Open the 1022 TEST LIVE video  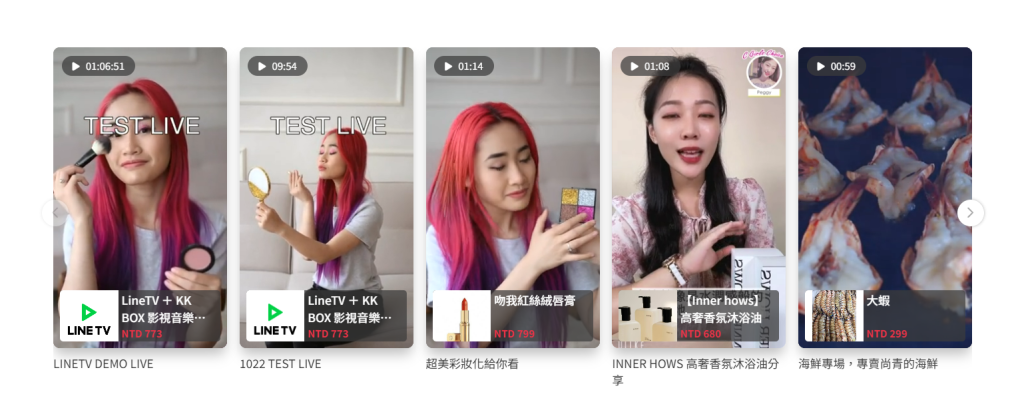click(326, 180)
